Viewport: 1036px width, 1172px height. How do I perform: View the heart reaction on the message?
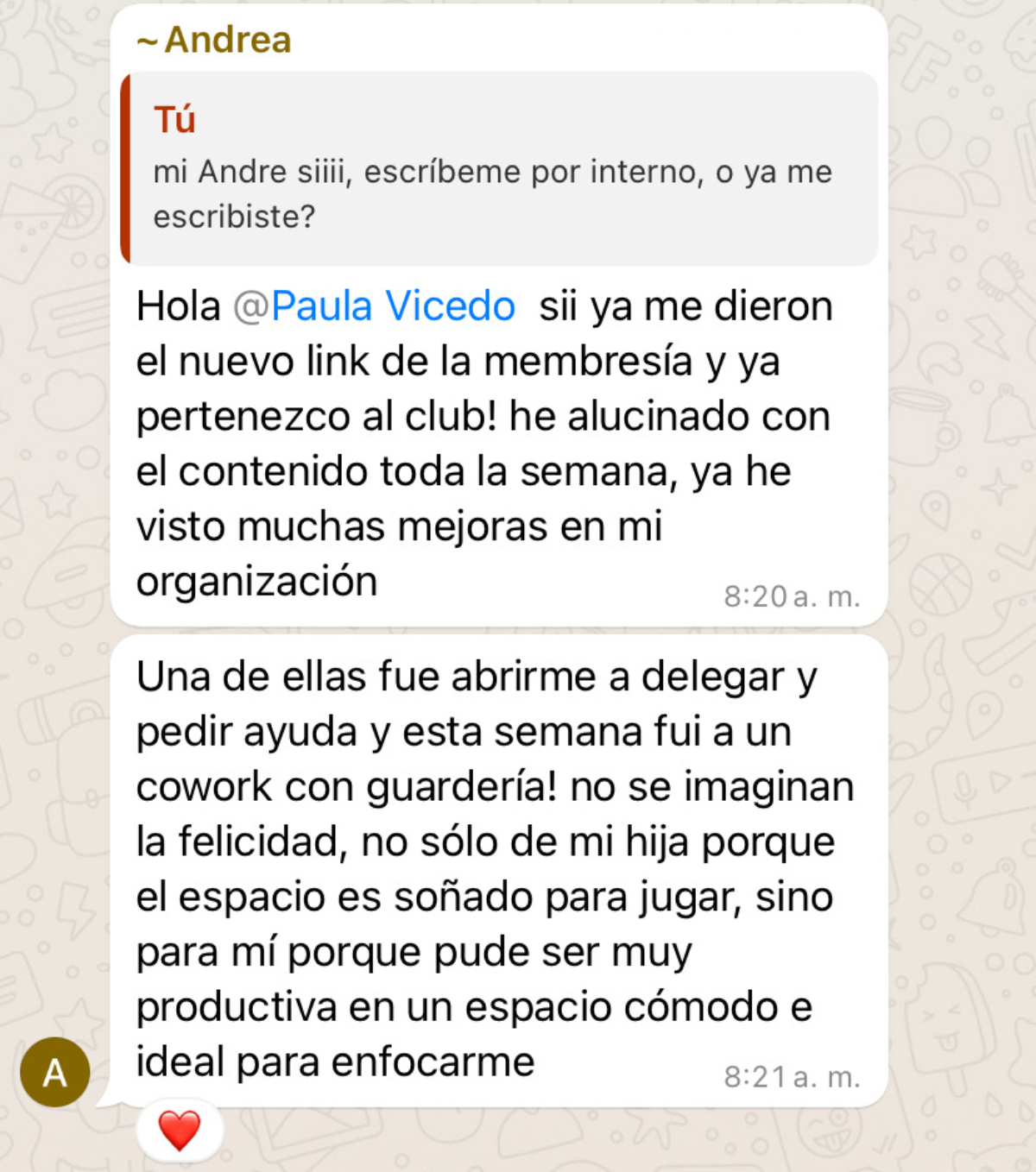pyautogui.click(x=180, y=1130)
